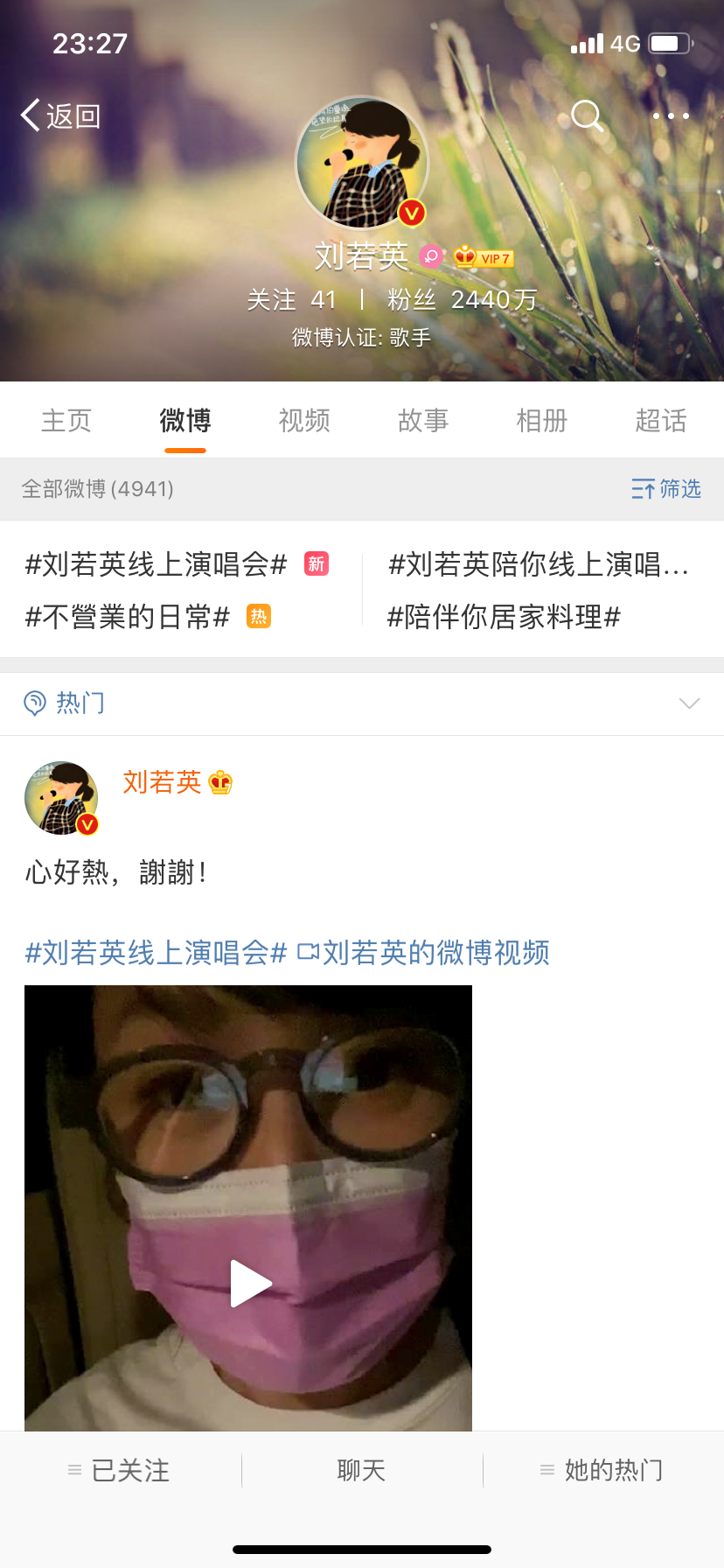Switch to the 主页 tab

pyautogui.click(x=66, y=421)
